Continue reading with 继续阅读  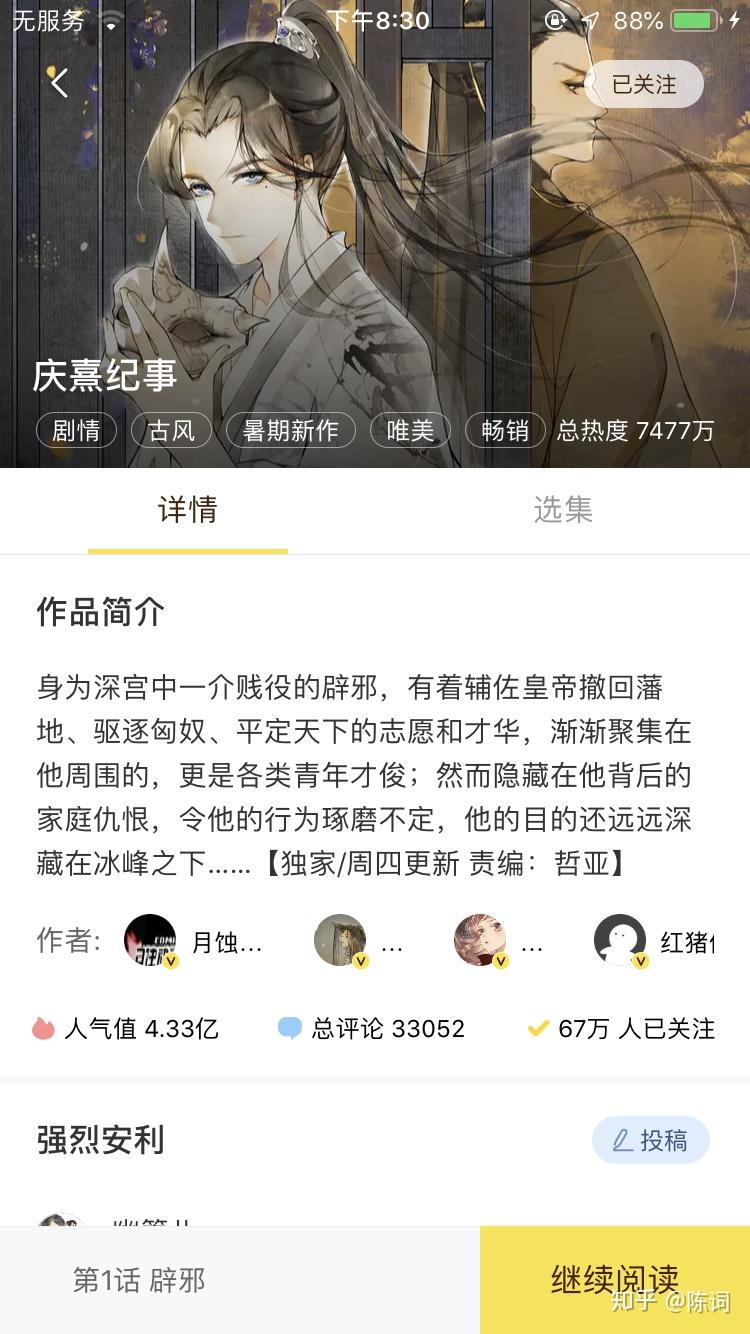pyautogui.click(x=614, y=1279)
